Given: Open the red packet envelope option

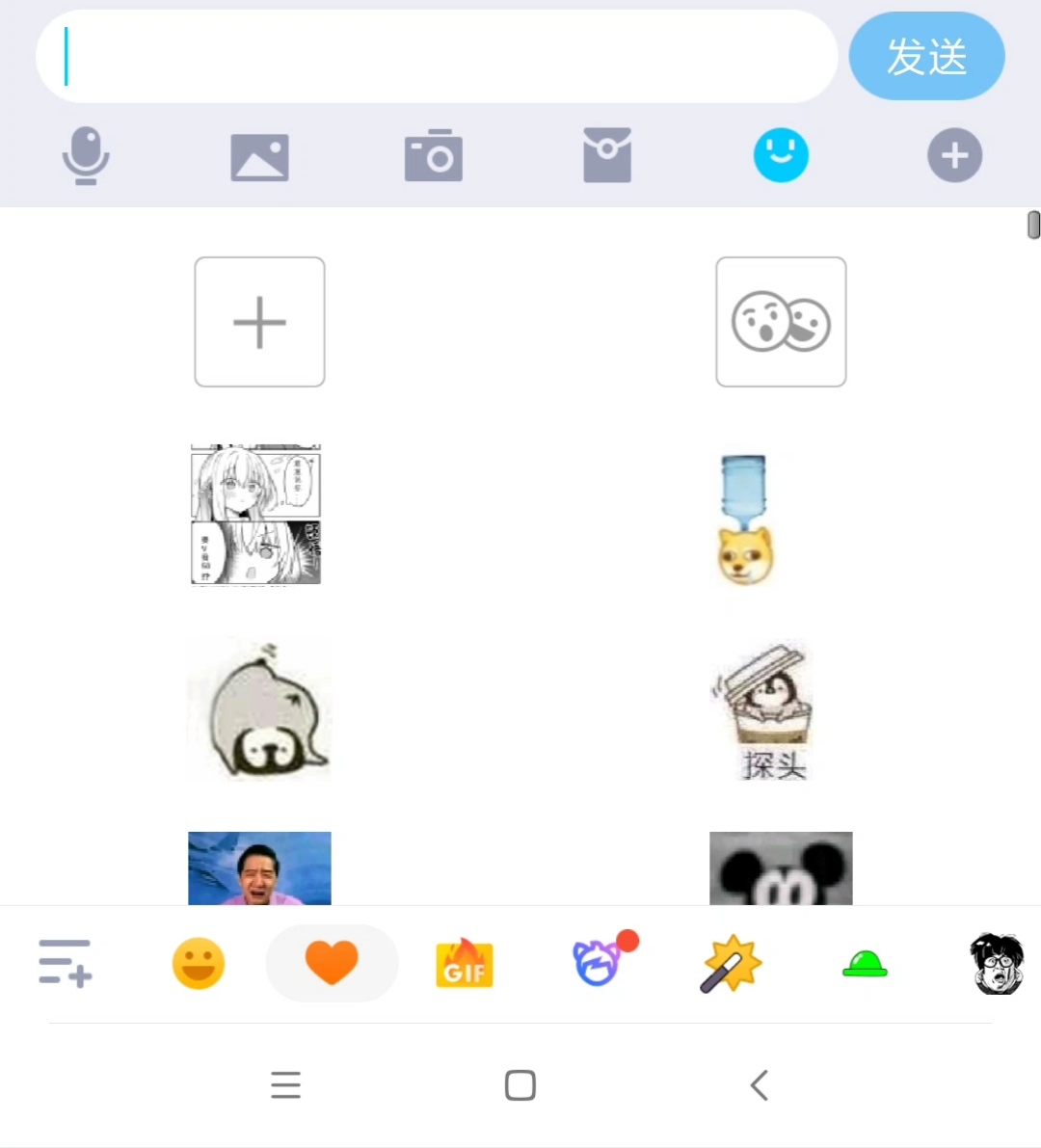Looking at the screenshot, I should [x=607, y=156].
